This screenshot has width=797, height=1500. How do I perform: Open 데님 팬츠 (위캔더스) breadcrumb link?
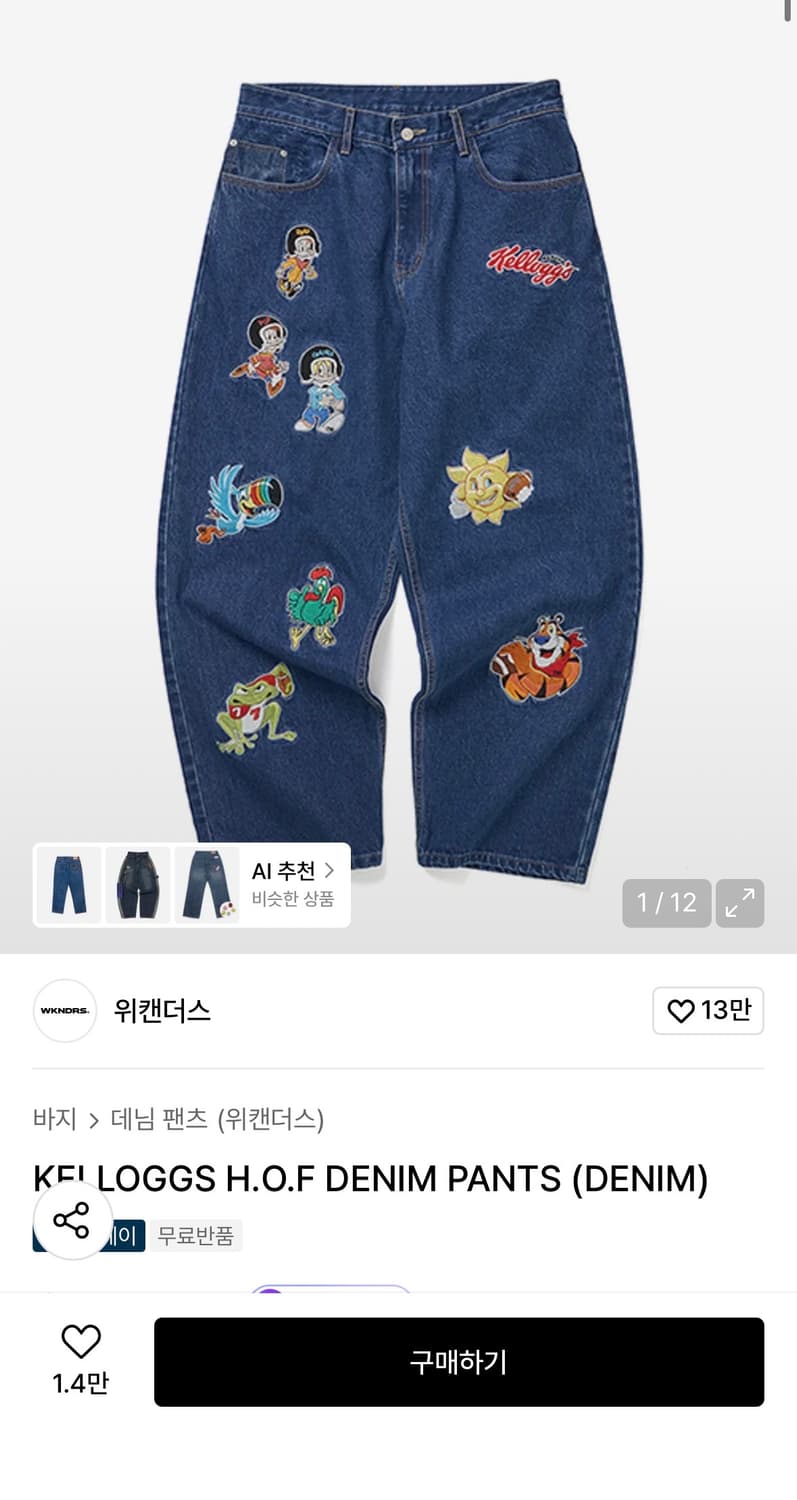(215, 1120)
